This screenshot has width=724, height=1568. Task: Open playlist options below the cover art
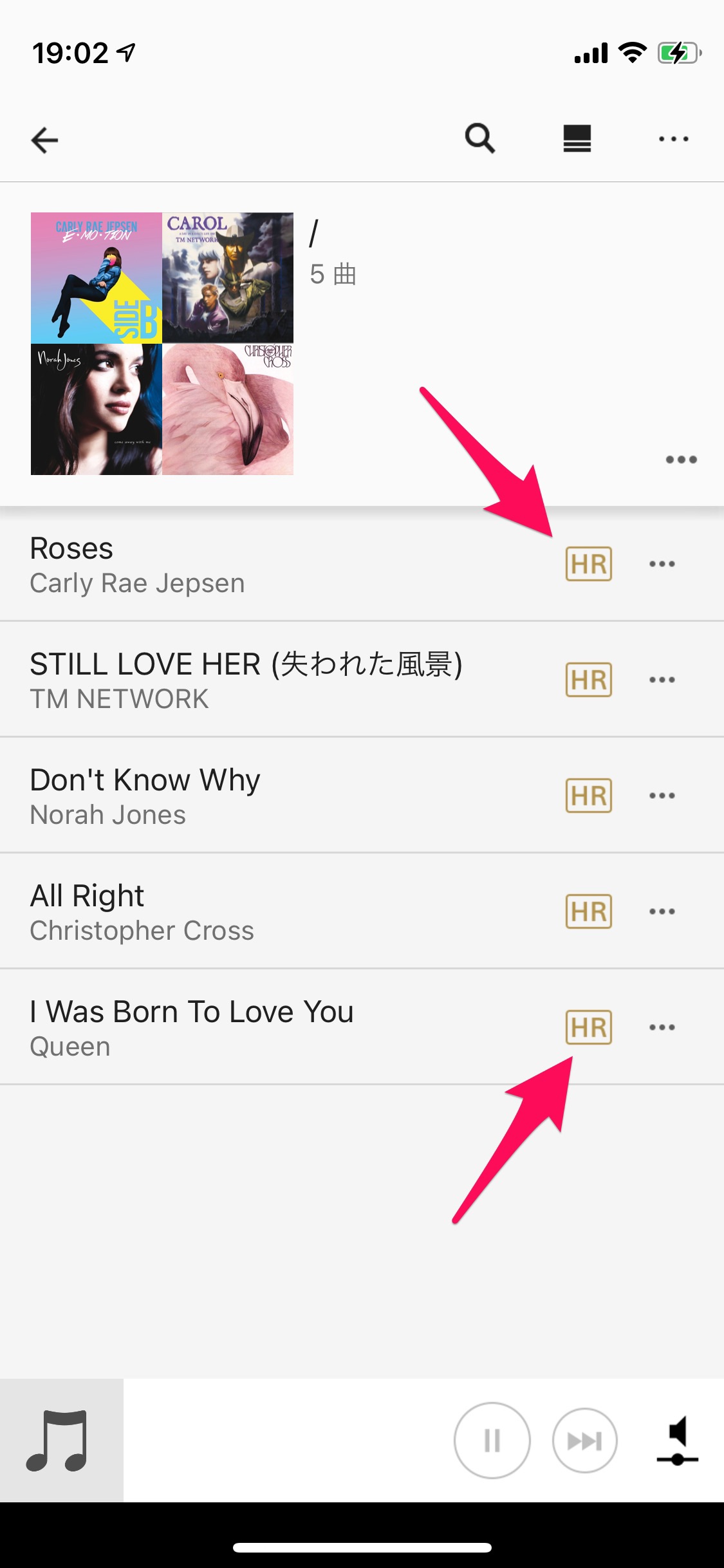coord(681,460)
